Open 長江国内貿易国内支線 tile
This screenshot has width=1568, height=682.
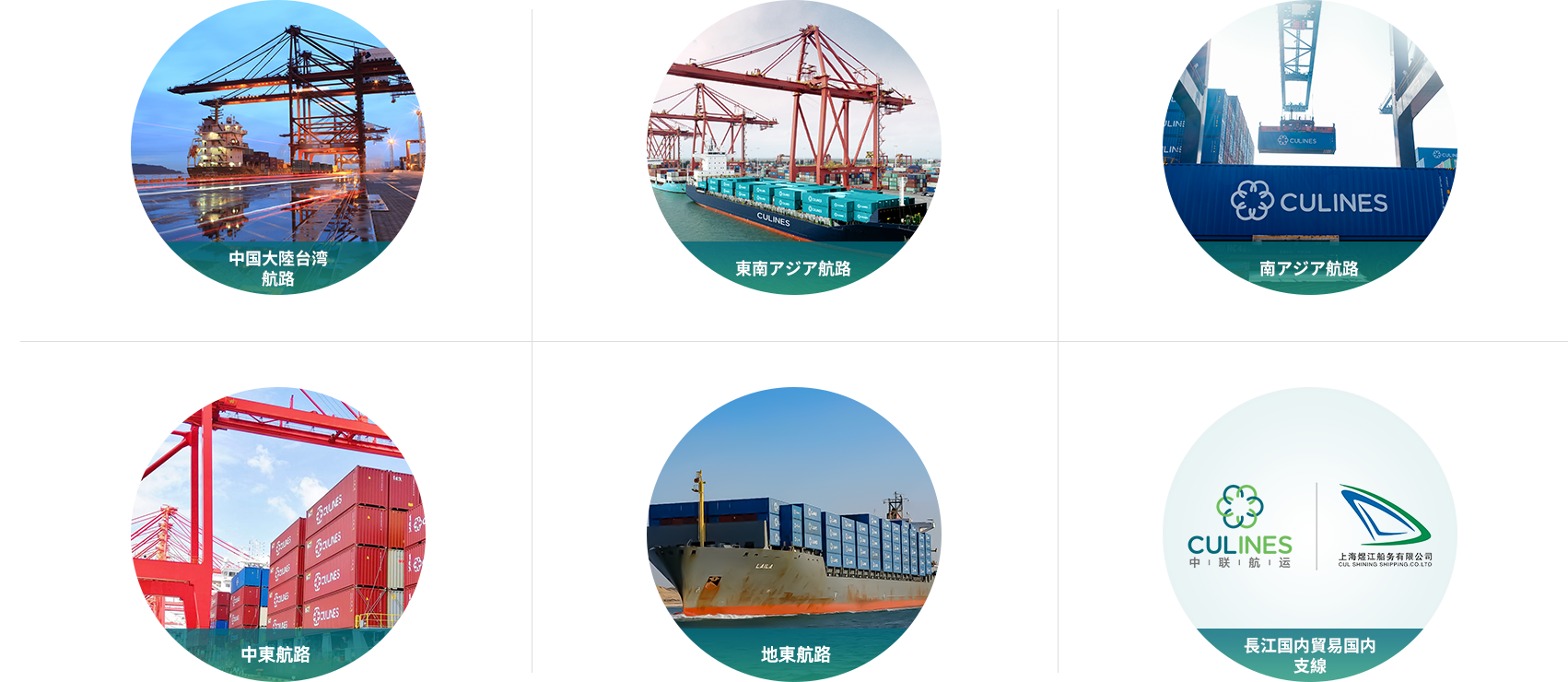coord(1309,535)
